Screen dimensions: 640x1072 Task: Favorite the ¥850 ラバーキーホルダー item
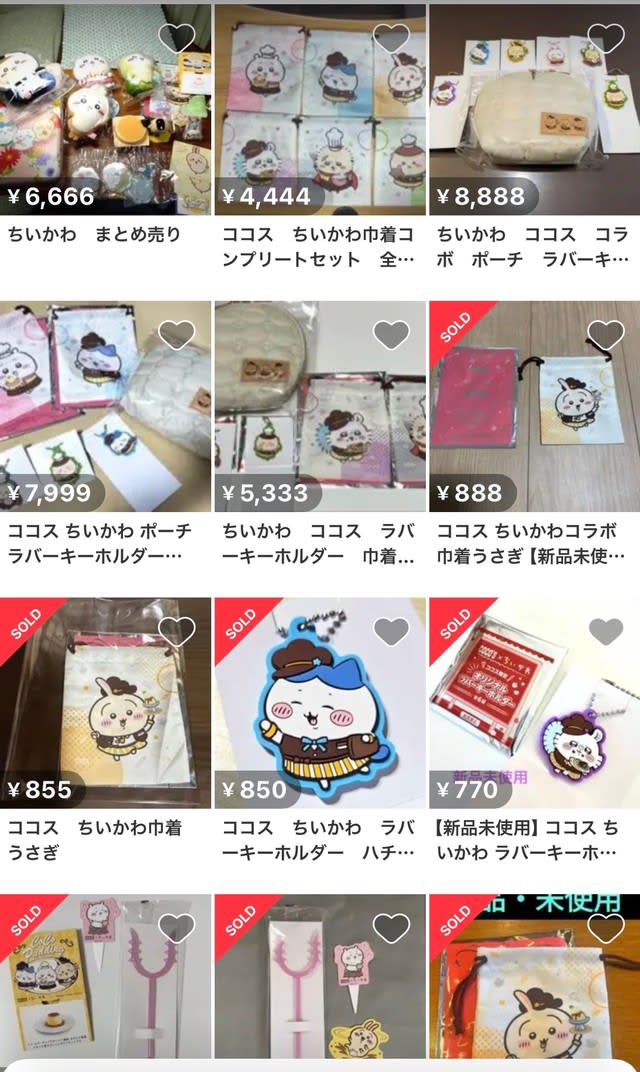391,631
